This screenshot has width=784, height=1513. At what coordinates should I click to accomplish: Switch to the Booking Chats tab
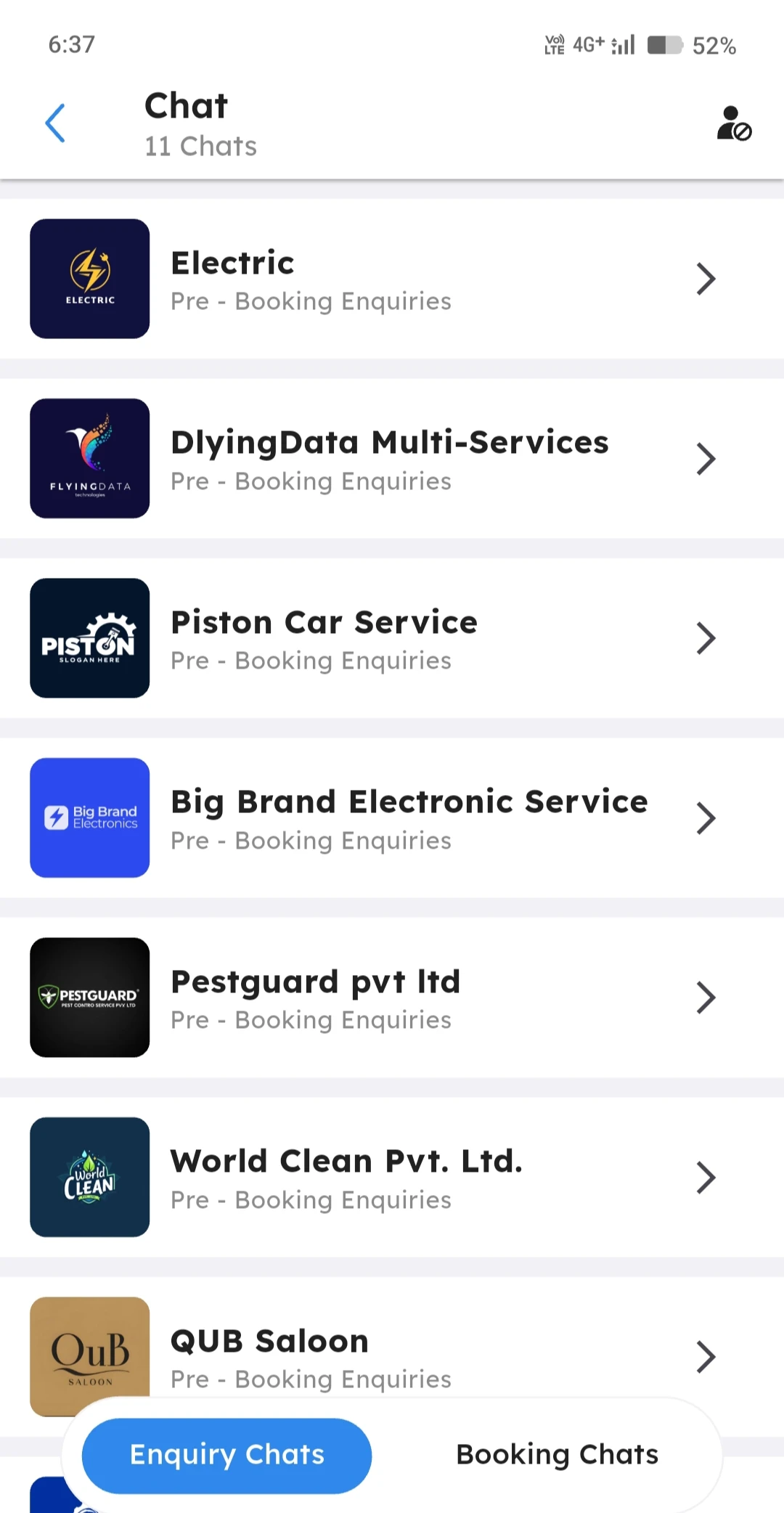point(557,1455)
